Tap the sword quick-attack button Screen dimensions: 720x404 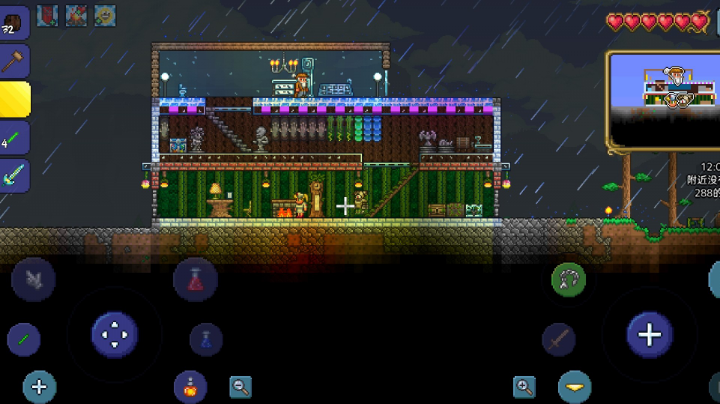559,339
